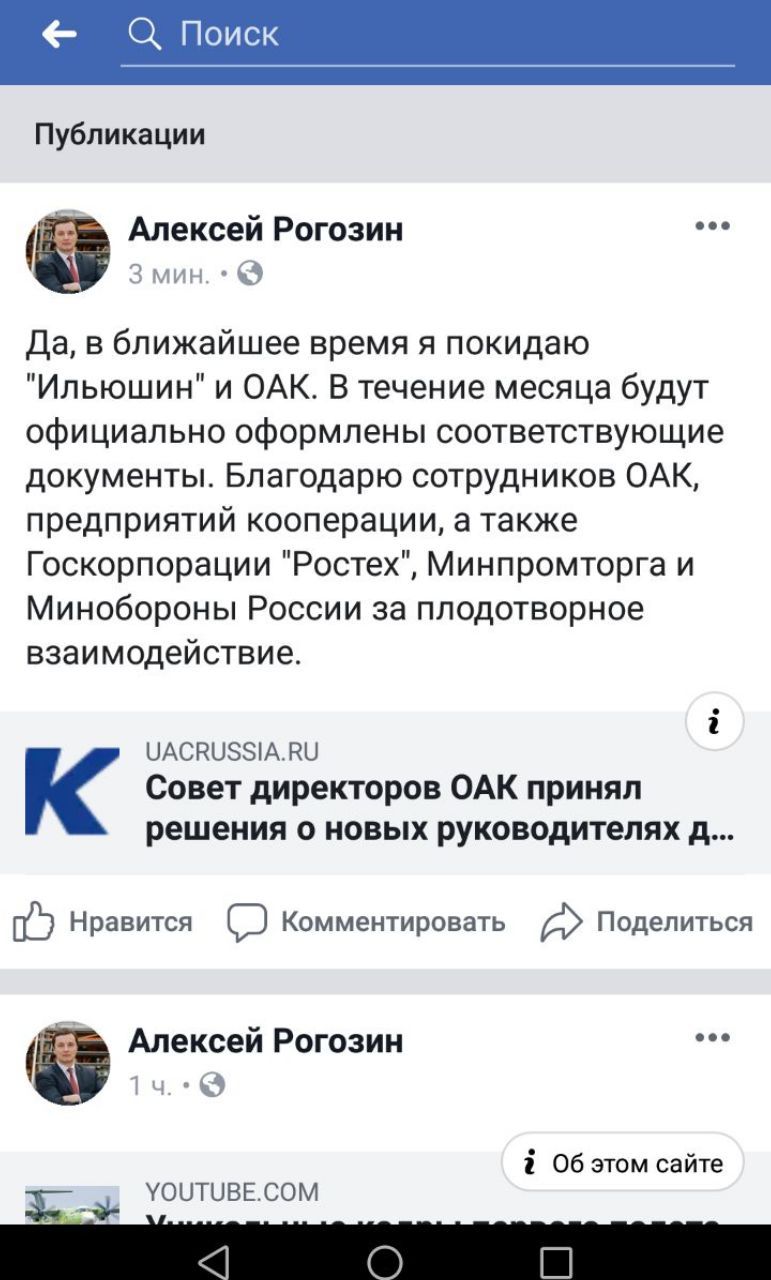This screenshot has height=1280, width=771.
Task: Open recent apps from the navigation bar
Action: pos(555,1261)
